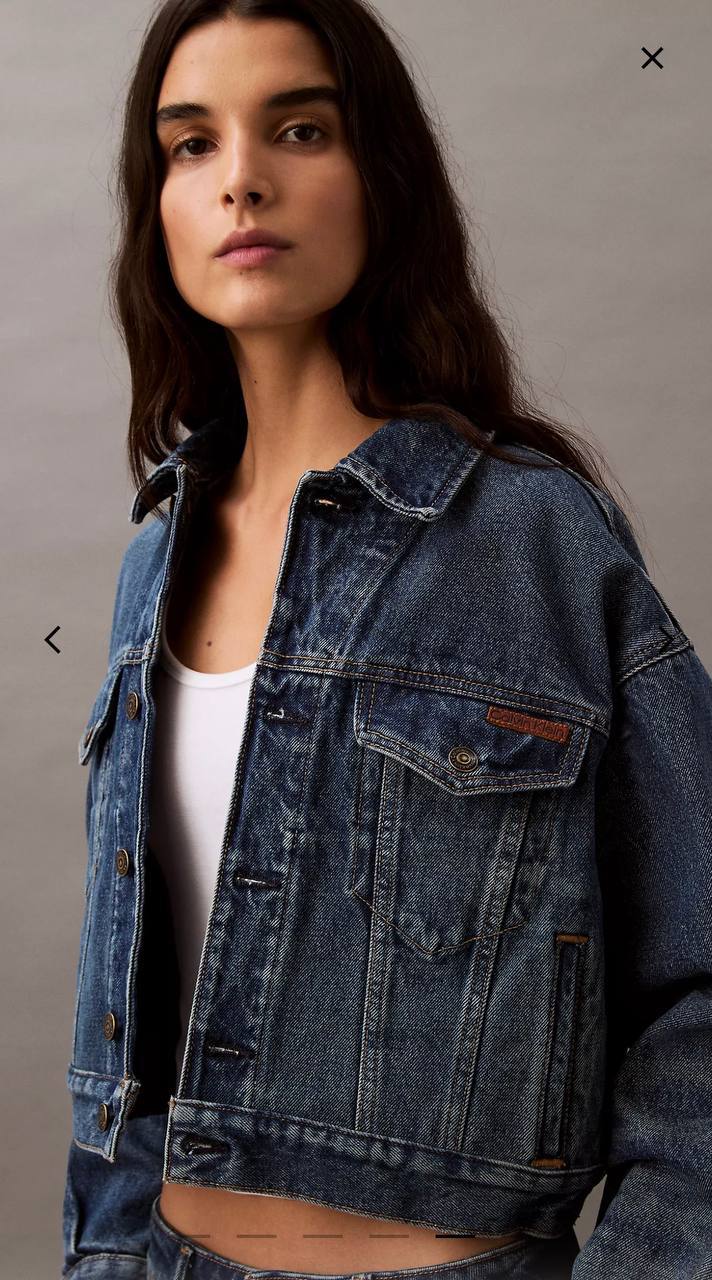Go to the previous product photo
The width and height of the screenshot is (712, 1280).
[53, 640]
